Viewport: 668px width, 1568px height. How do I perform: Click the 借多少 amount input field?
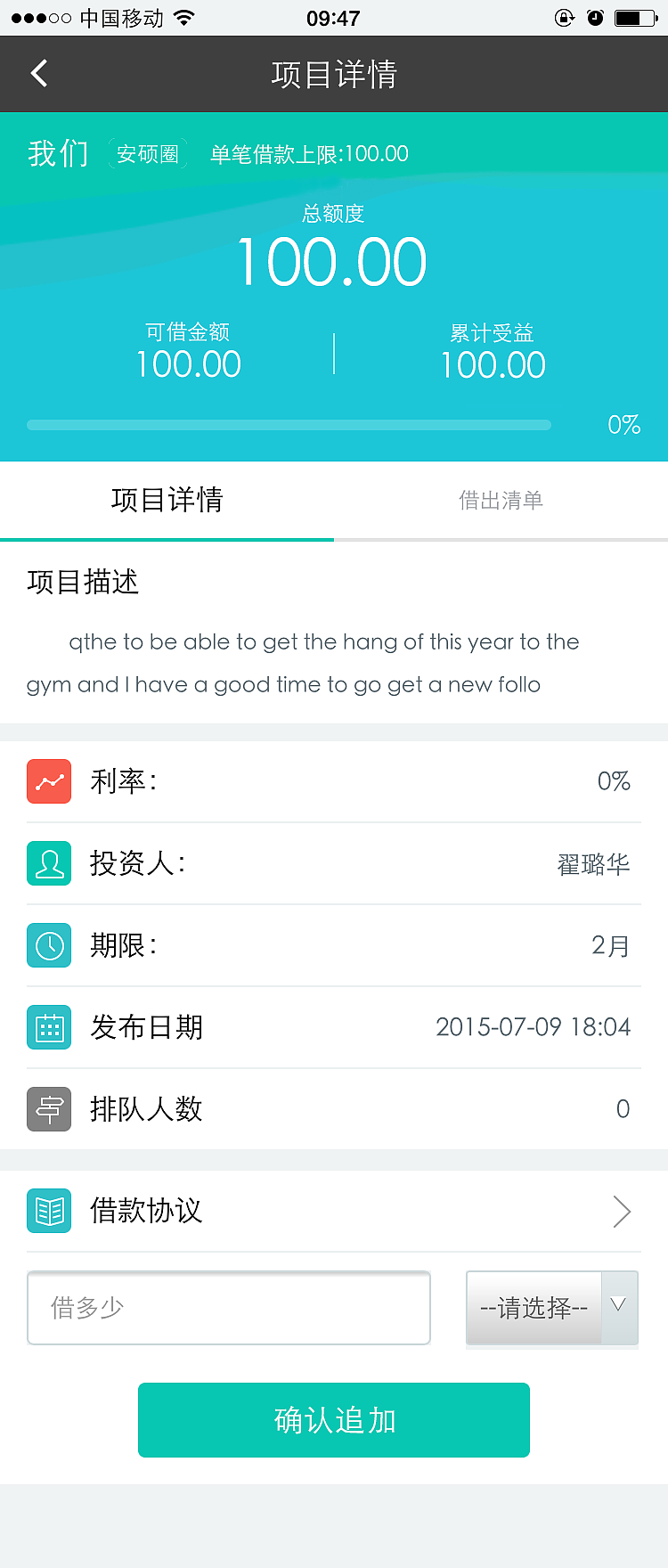click(x=229, y=1308)
